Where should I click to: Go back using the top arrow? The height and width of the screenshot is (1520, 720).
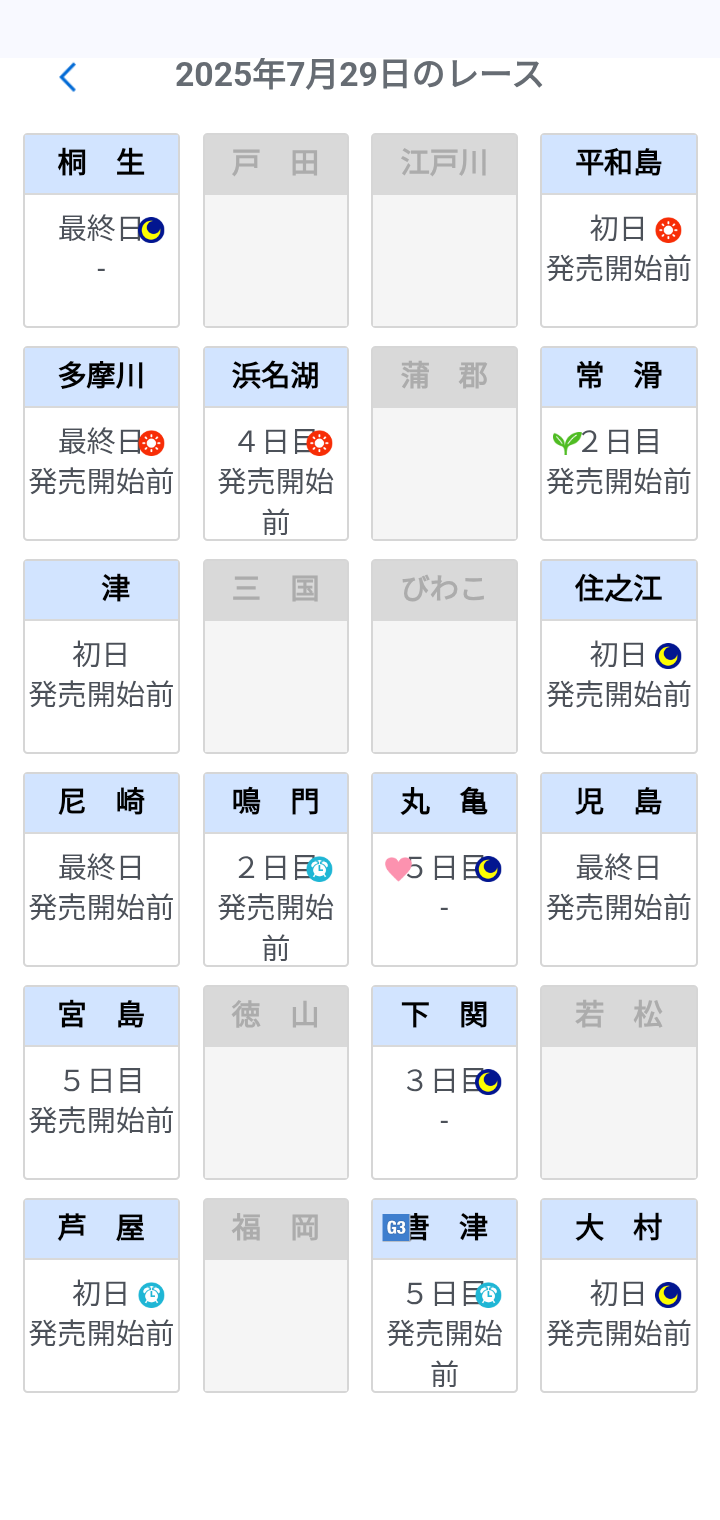coord(68,77)
